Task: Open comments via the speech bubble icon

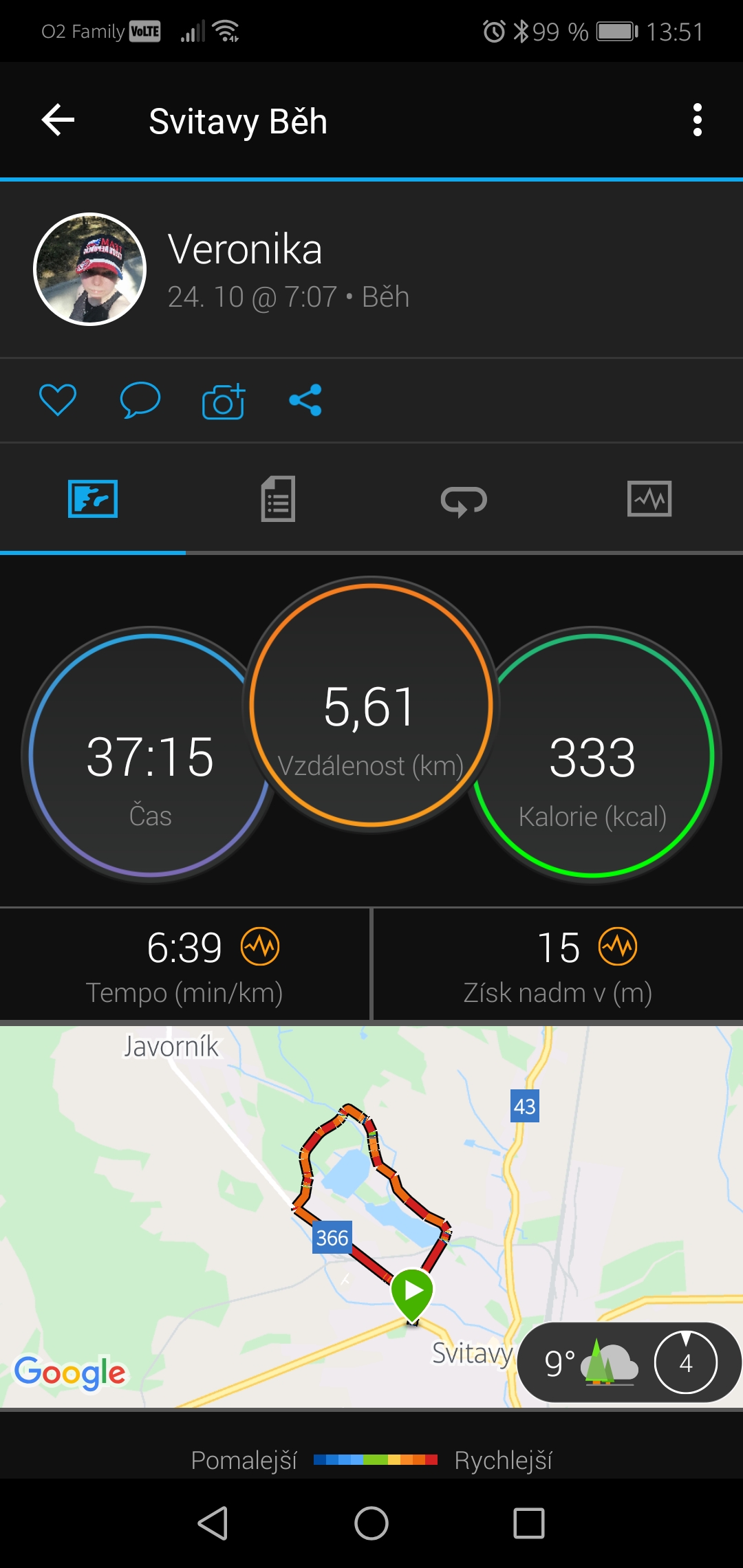Action: [x=140, y=400]
